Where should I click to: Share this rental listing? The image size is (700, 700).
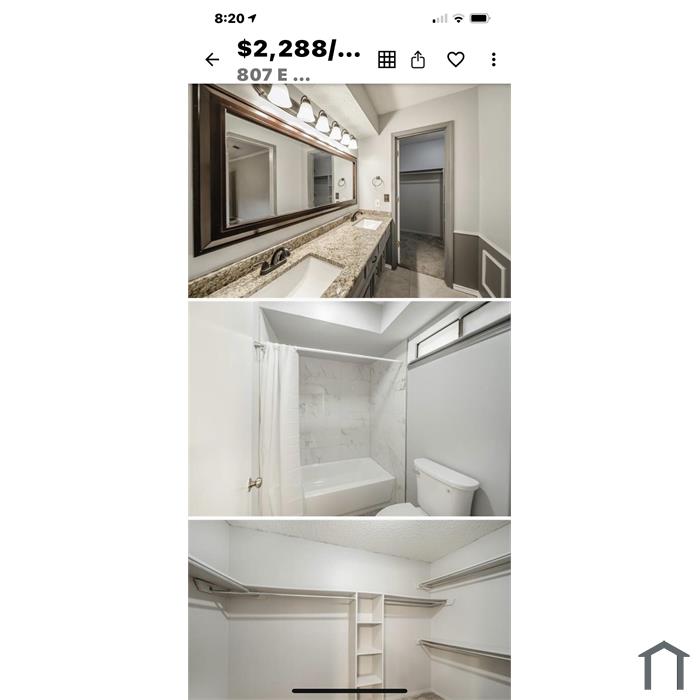pos(418,60)
